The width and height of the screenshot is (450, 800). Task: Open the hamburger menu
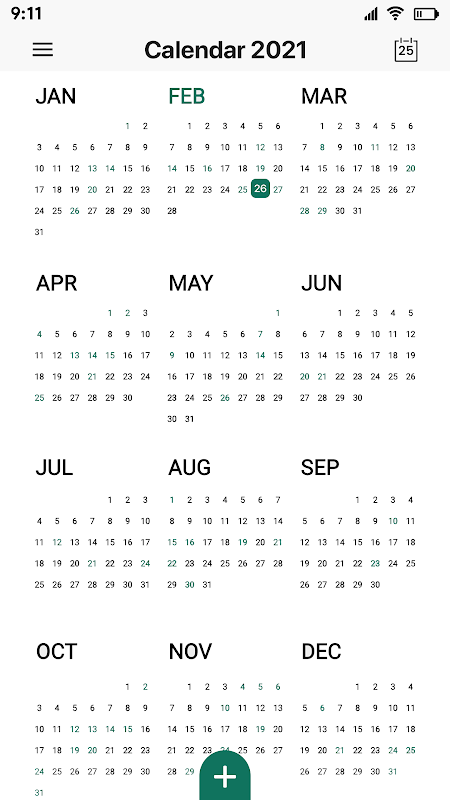(43, 49)
